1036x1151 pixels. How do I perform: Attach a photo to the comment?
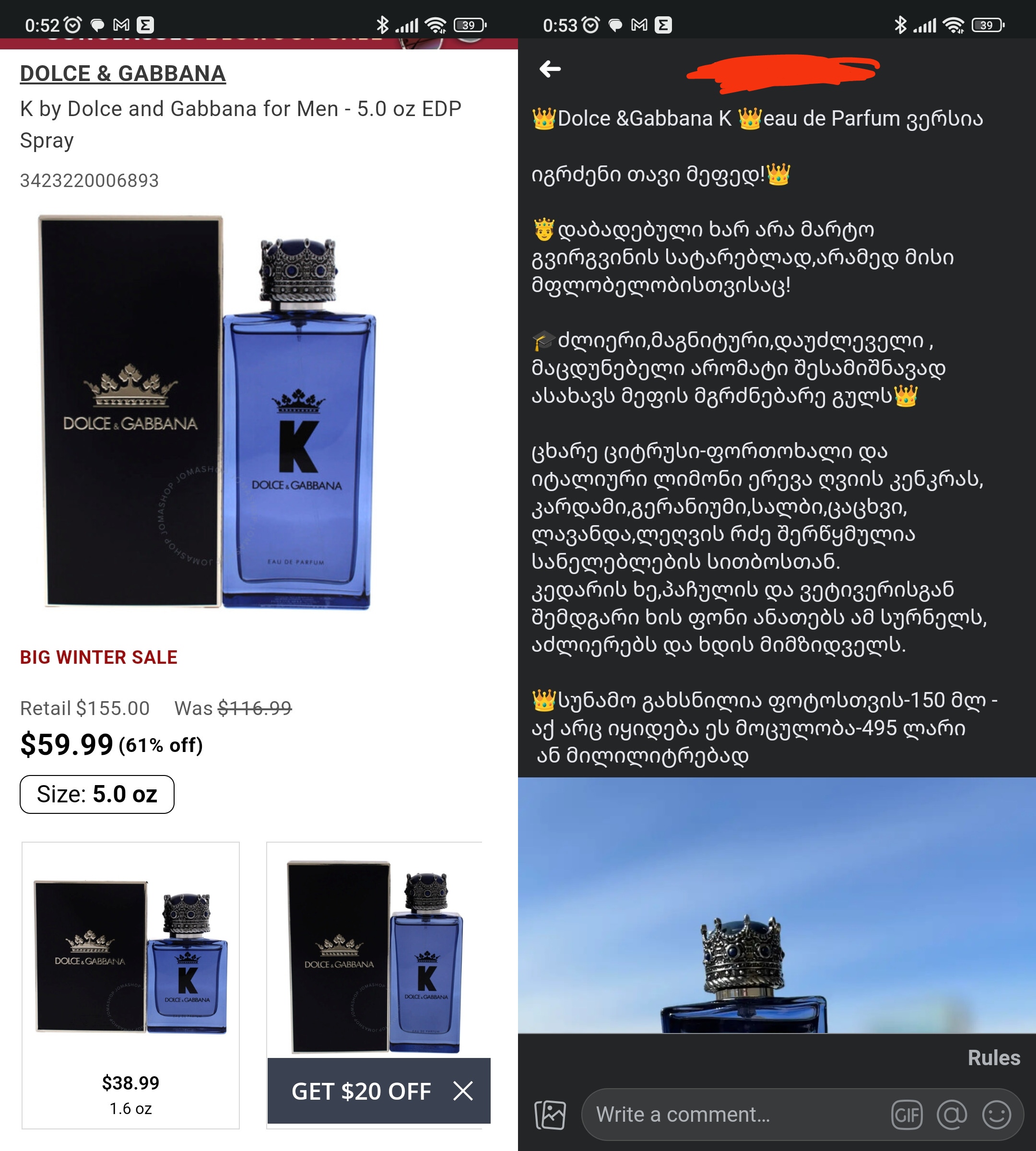[550, 1115]
